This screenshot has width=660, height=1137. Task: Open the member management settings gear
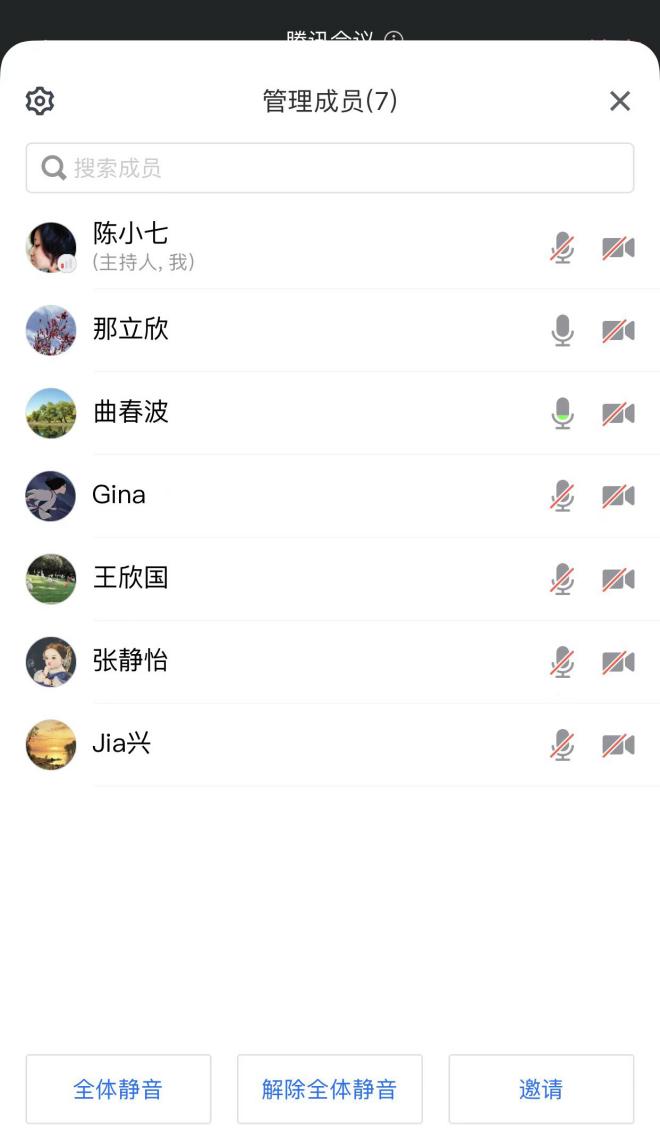click(40, 101)
